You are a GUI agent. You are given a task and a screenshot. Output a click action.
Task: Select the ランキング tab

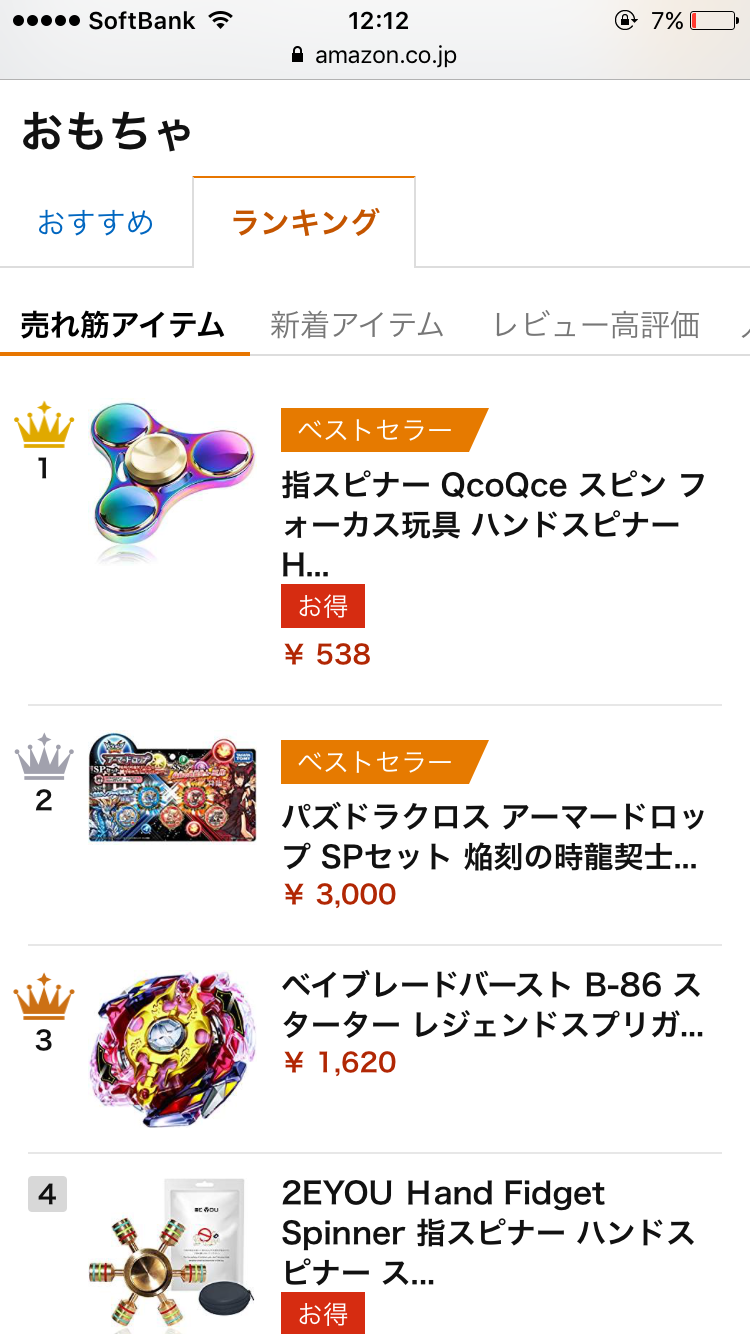[x=304, y=222]
